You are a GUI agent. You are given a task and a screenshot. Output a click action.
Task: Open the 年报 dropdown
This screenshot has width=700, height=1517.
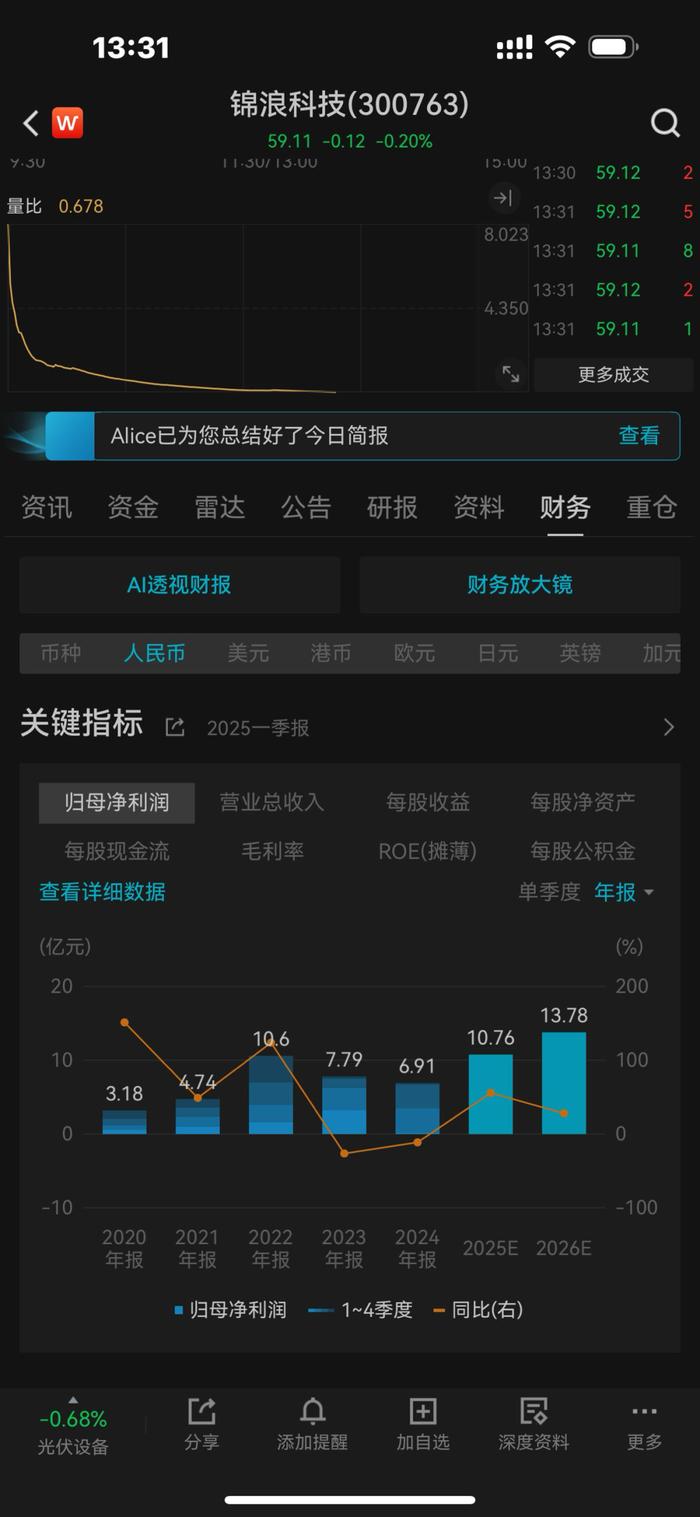[x=624, y=892]
